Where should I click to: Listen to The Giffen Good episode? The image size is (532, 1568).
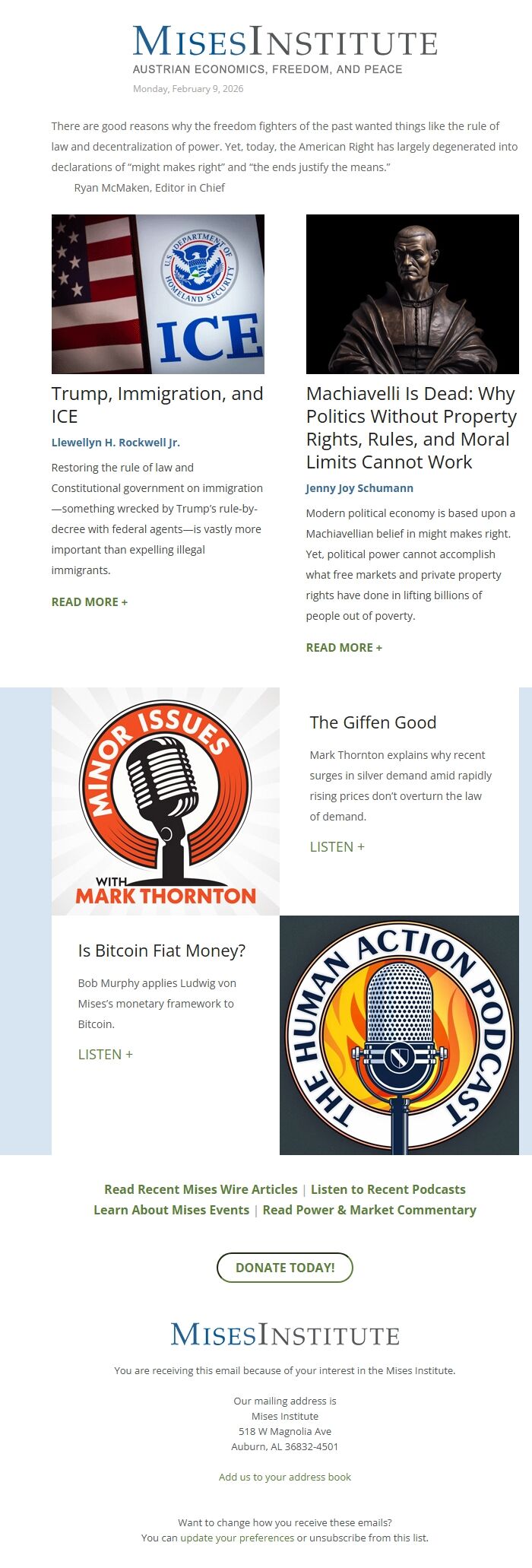(x=337, y=846)
